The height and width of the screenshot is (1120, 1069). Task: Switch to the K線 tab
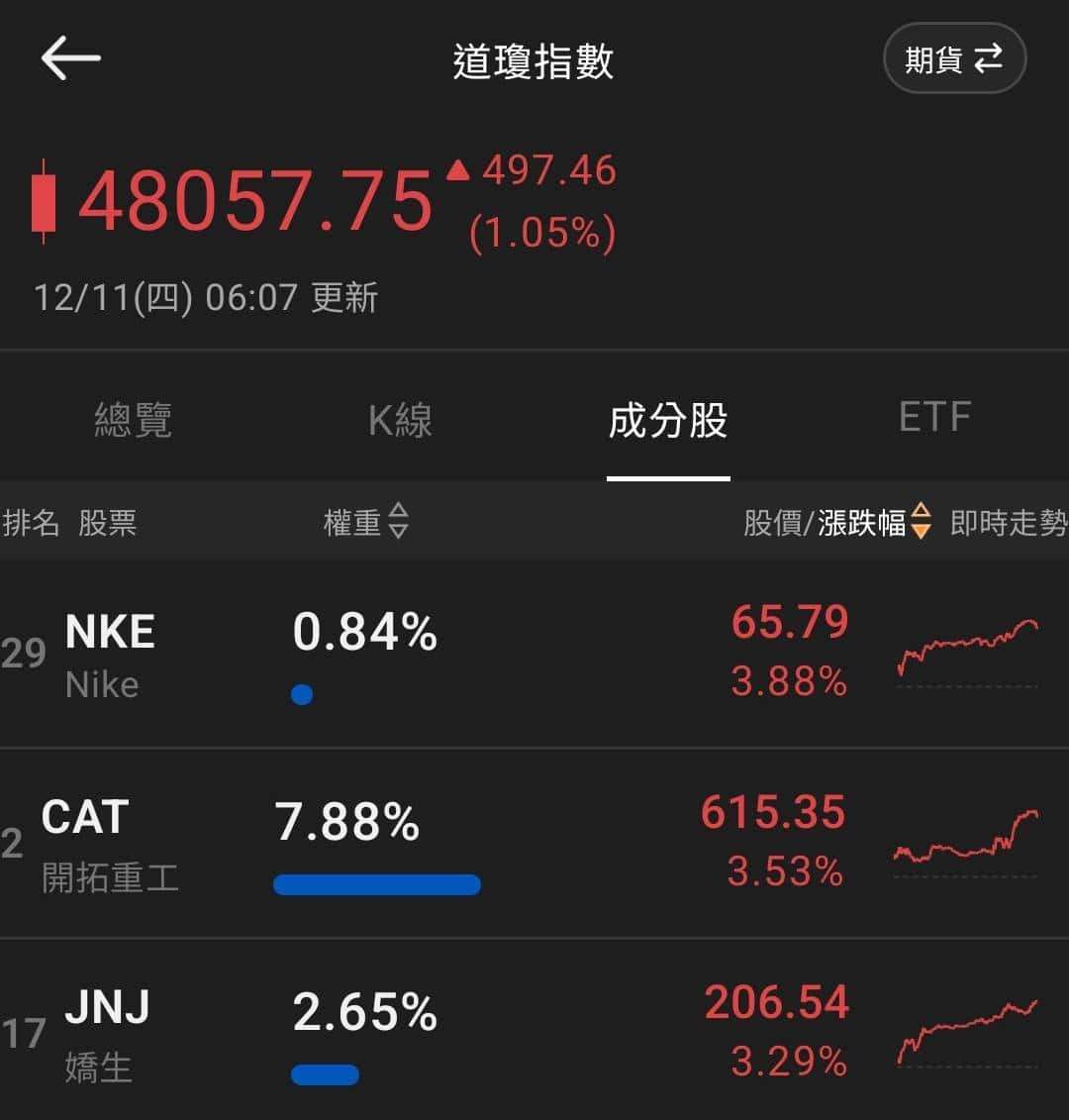point(400,421)
